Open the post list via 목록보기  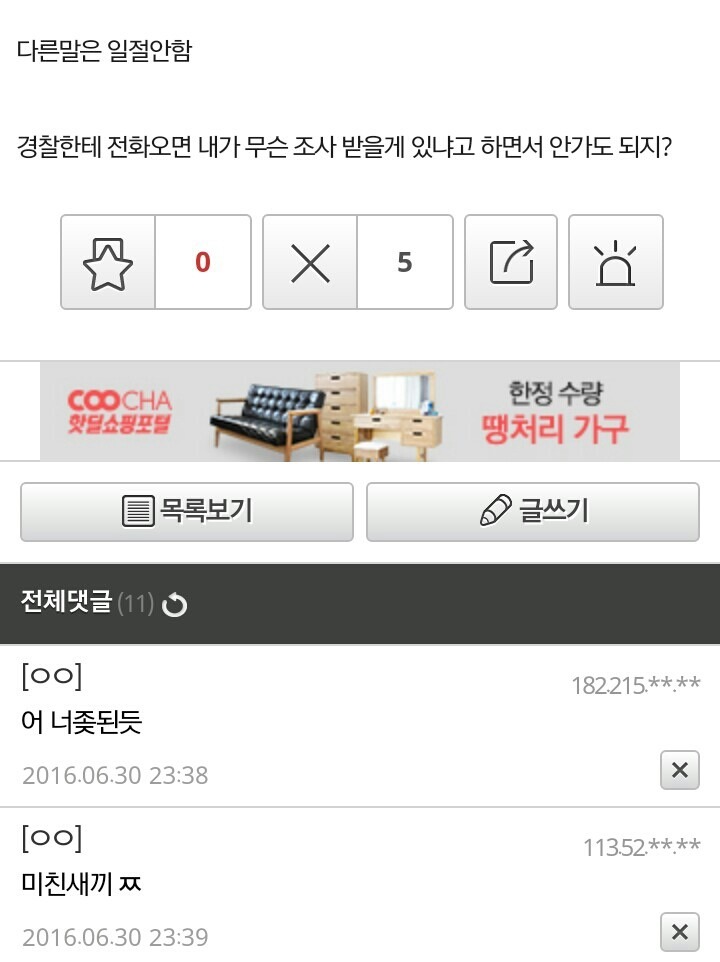pos(186,510)
